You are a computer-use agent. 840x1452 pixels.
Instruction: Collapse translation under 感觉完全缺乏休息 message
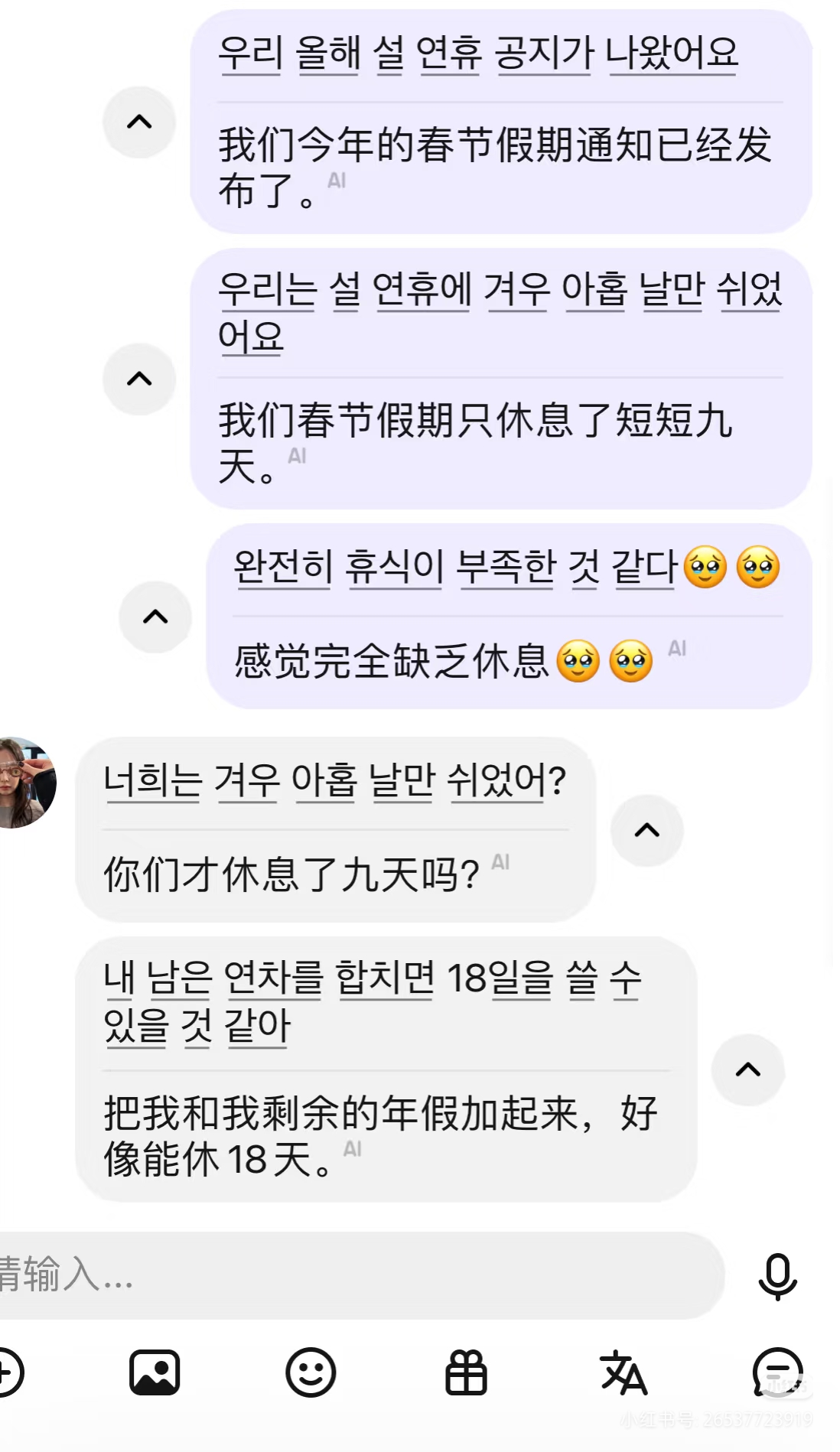[155, 617]
